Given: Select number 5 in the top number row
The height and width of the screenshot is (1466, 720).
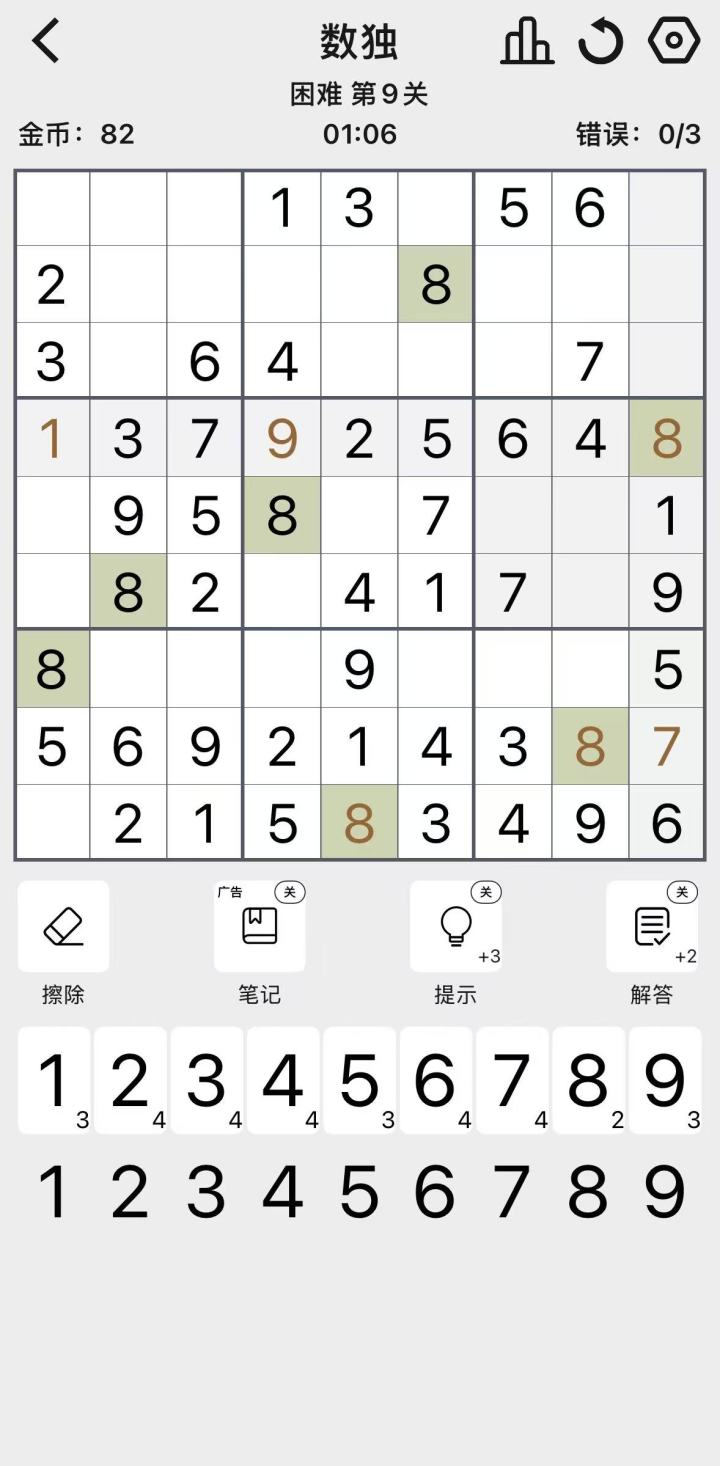Looking at the screenshot, I should click(360, 1080).
